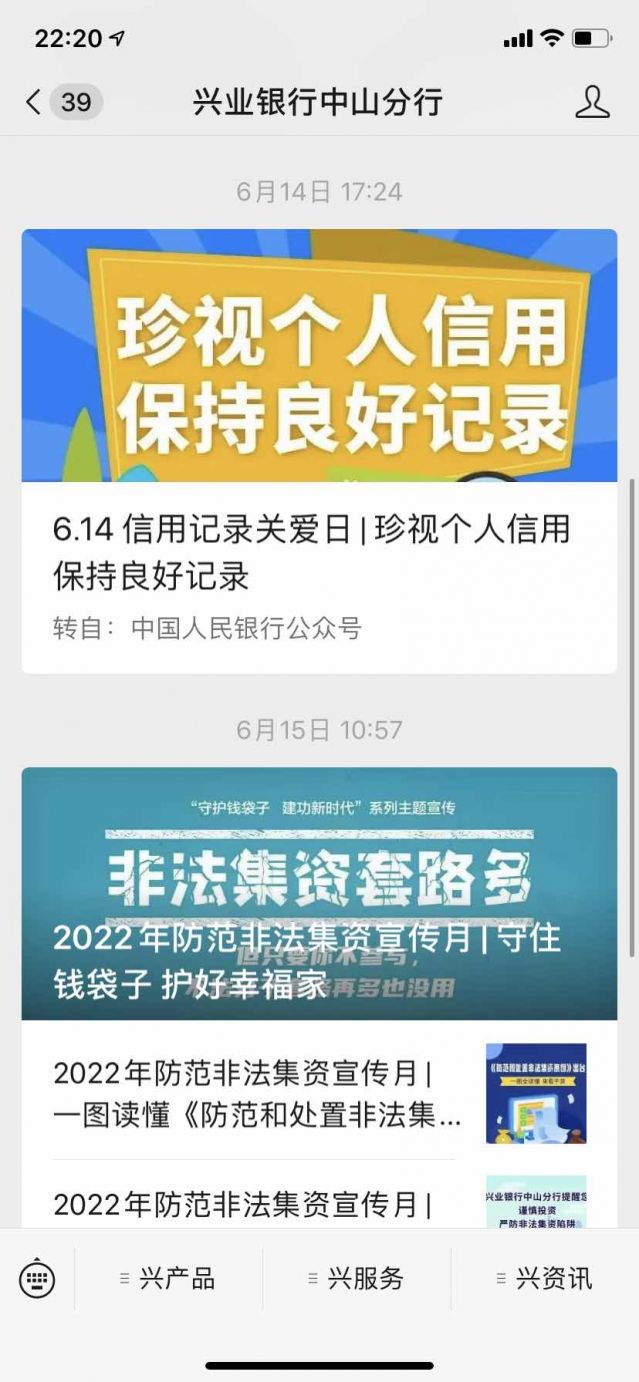Screen dimensions: 639x1382
Task: Open the 兴资讯 menu
Action: point(544,1278)
